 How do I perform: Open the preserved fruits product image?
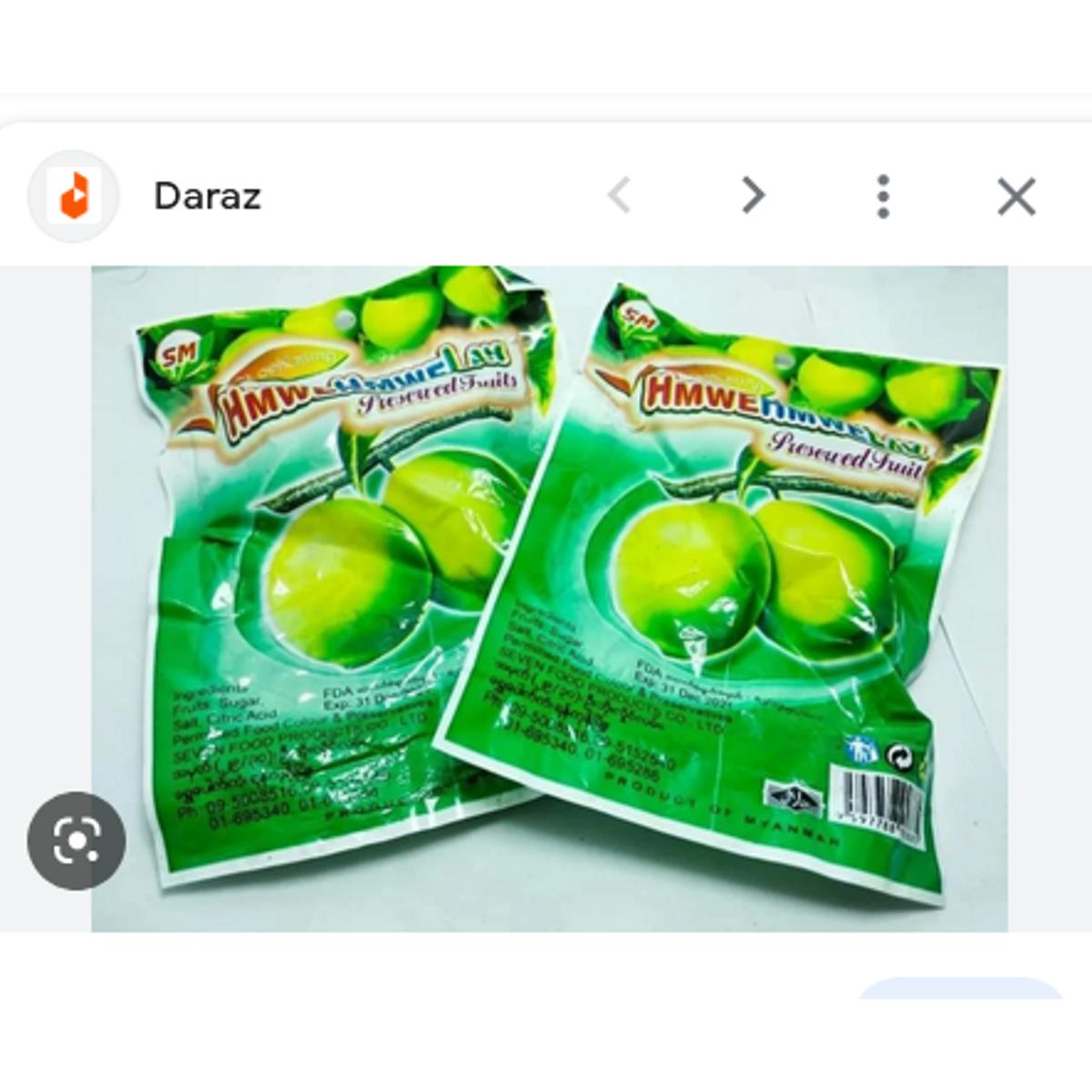549,598
